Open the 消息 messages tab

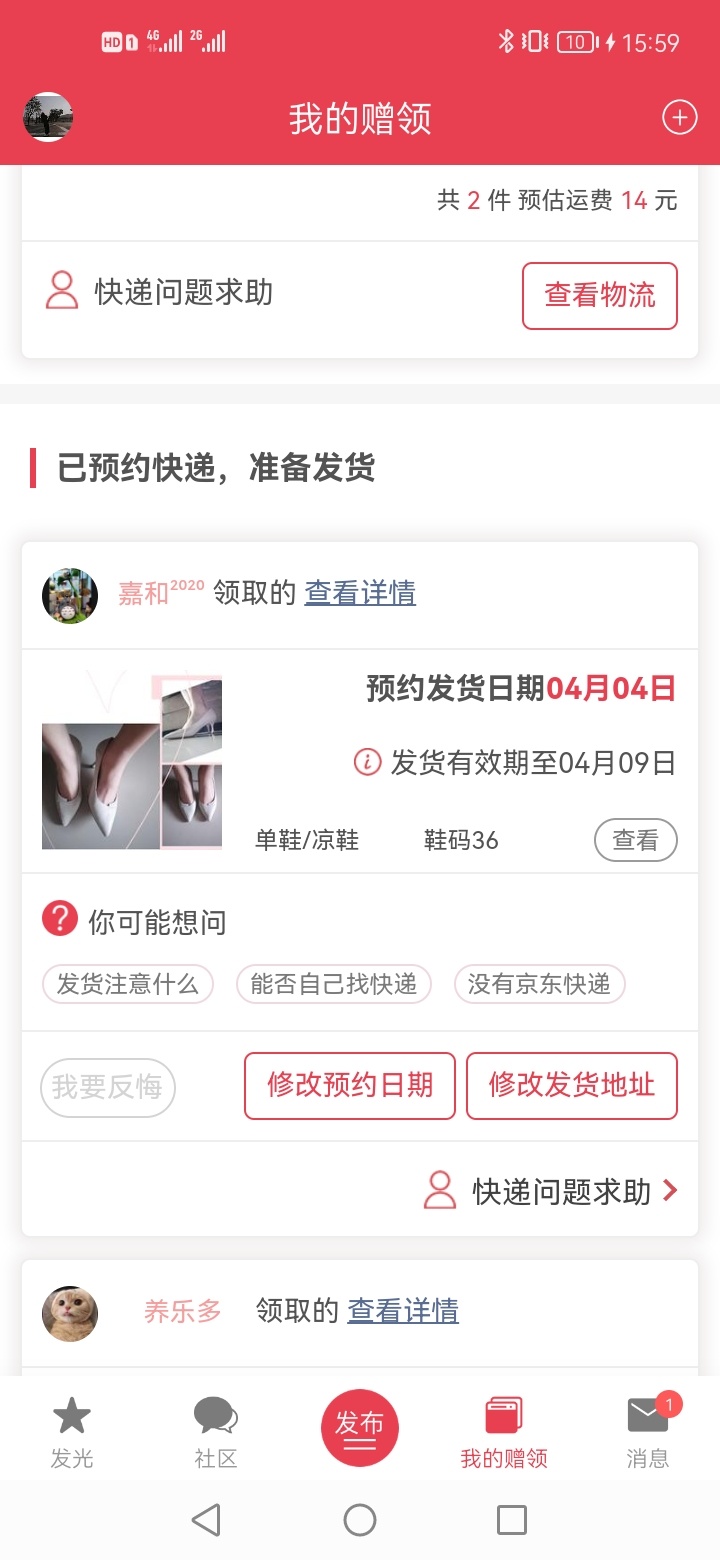pyautogui.click(x=648, y=1433)
